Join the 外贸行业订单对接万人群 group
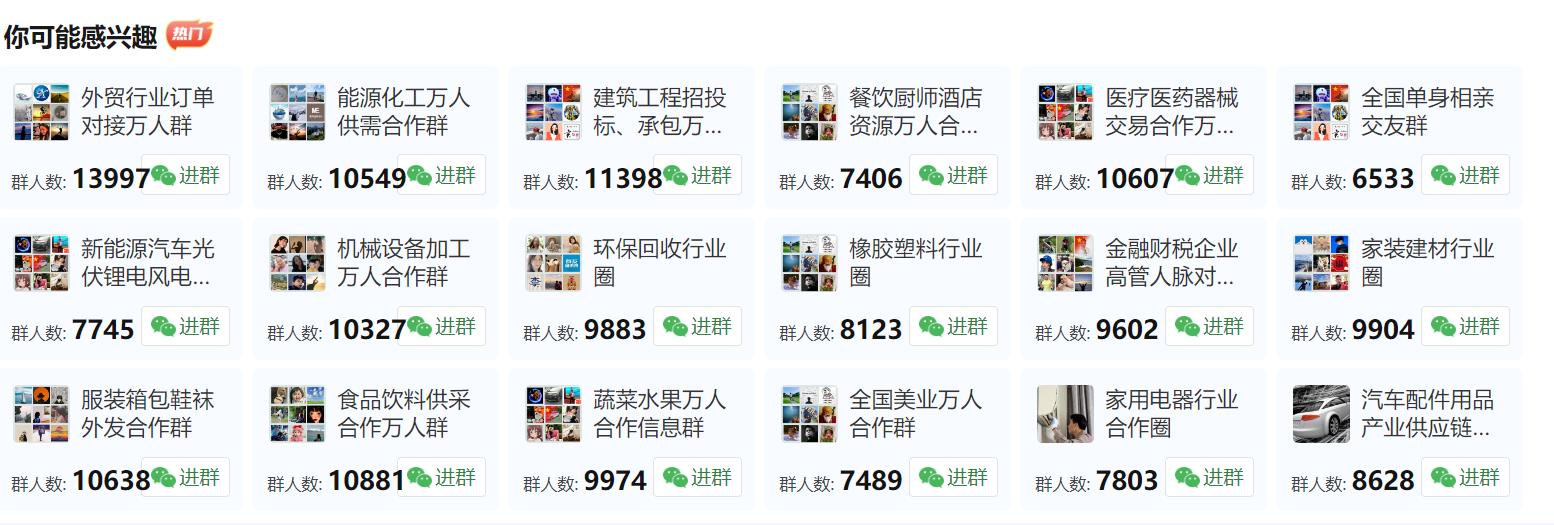Image resolution: width=1554 pixels, height=525 pixels. coord(186,175)
